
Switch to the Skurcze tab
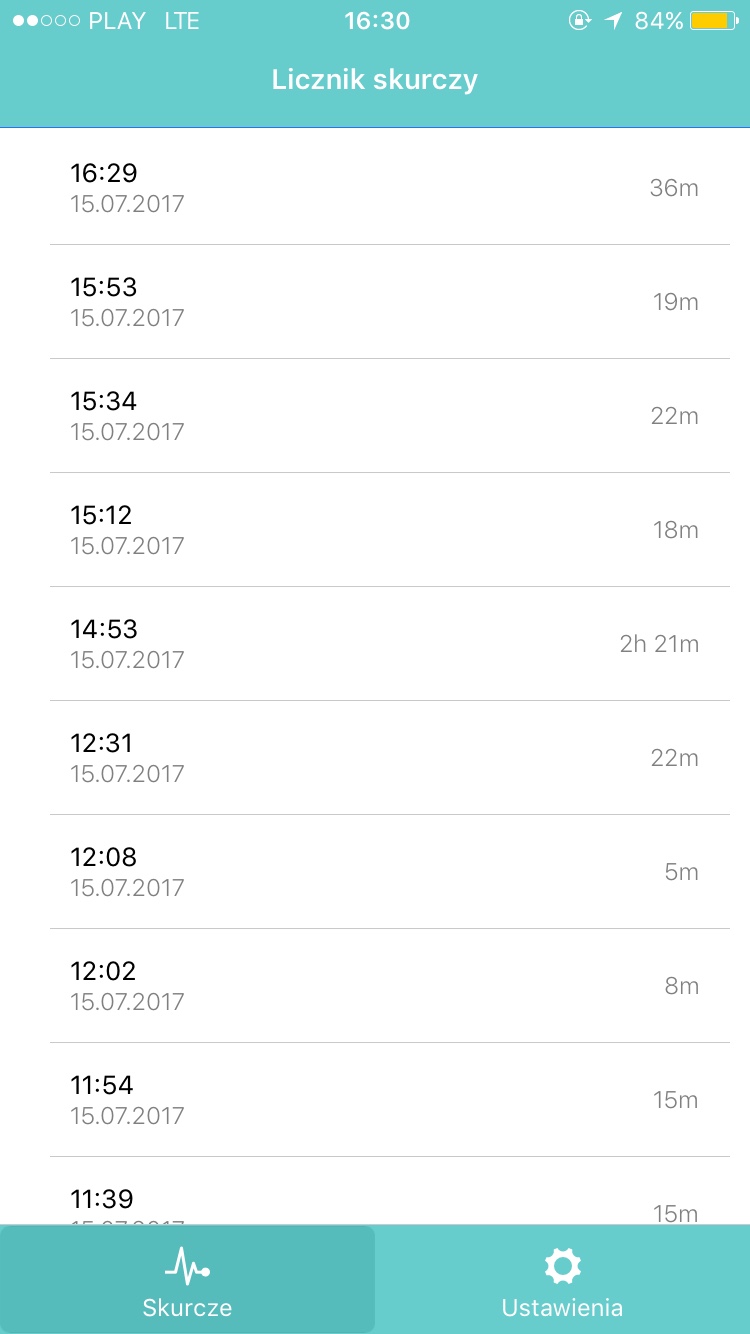(x=187, y=1280)
